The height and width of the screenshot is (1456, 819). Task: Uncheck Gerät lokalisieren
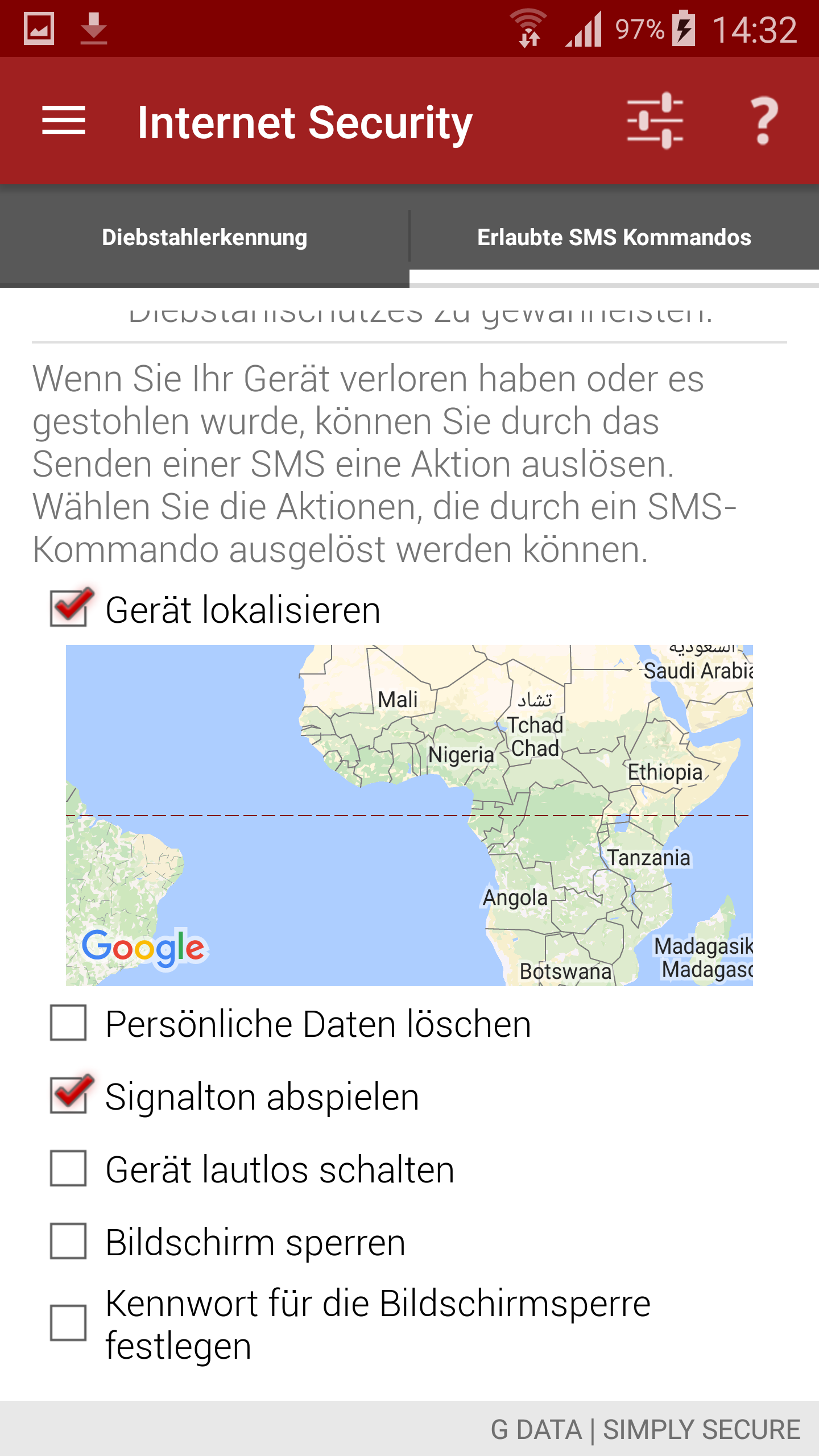pyautogui.click(x=69, y=609)
